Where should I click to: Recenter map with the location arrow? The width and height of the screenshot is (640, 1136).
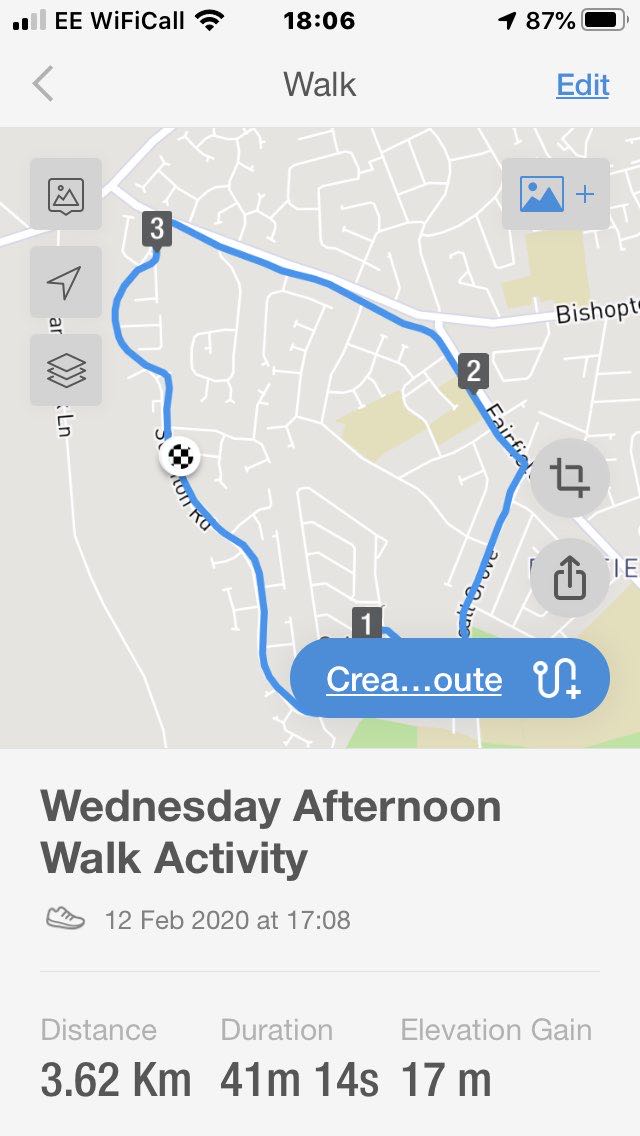[66, 282]
